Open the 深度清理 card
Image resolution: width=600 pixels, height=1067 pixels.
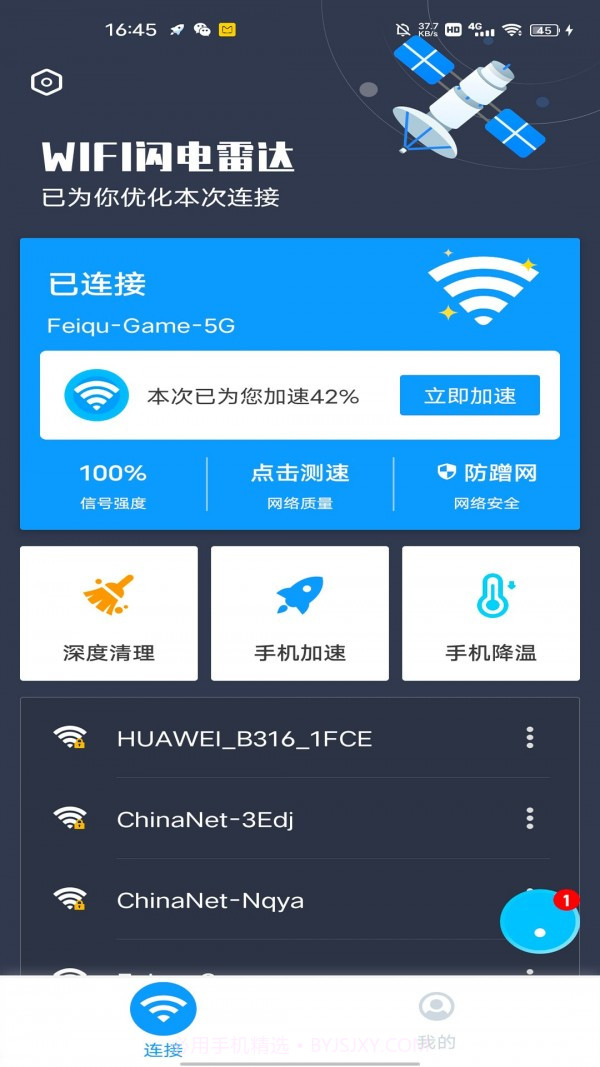click(109, 613)
